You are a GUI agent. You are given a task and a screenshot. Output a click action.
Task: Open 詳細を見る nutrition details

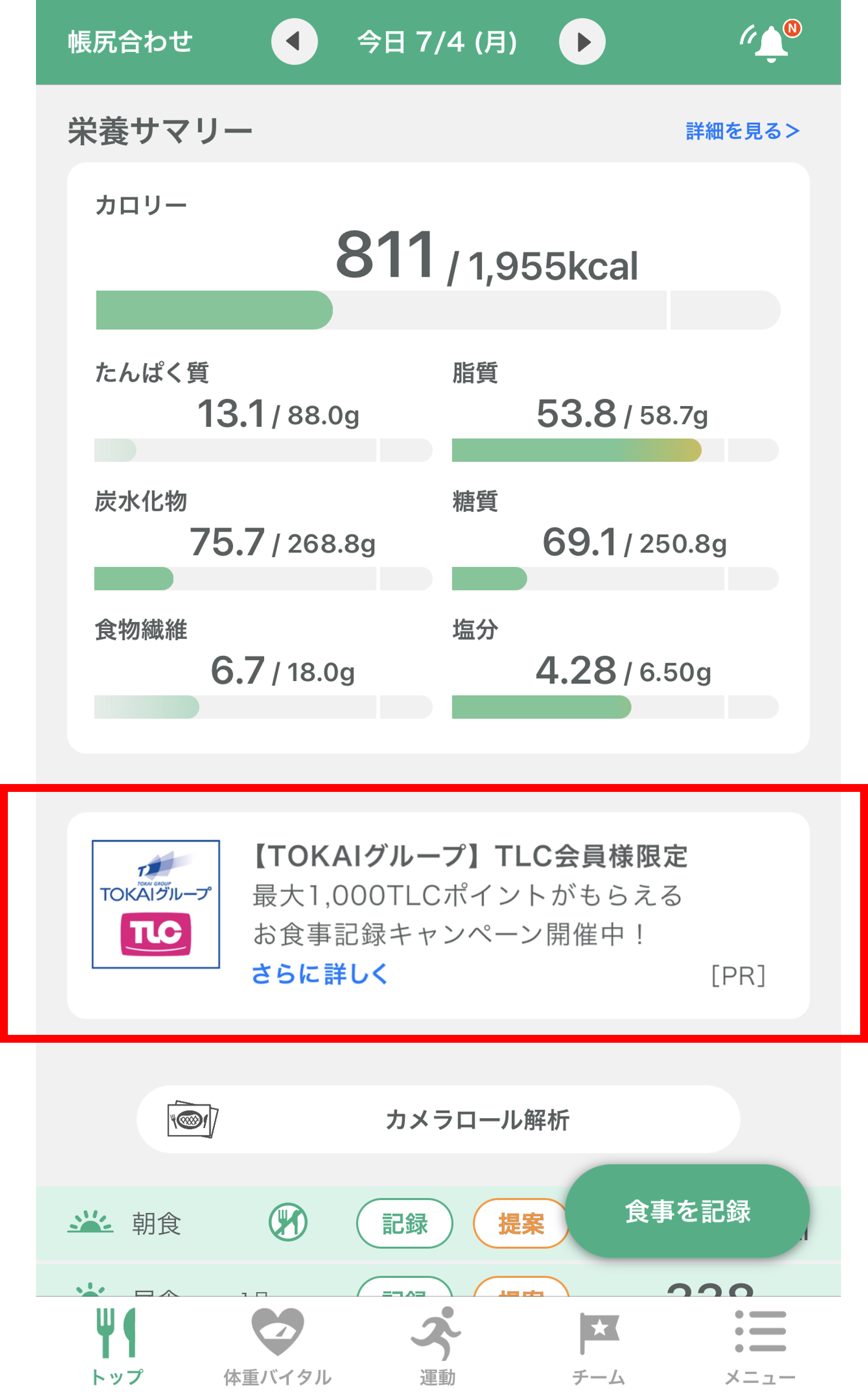click(x=742, y=131)
